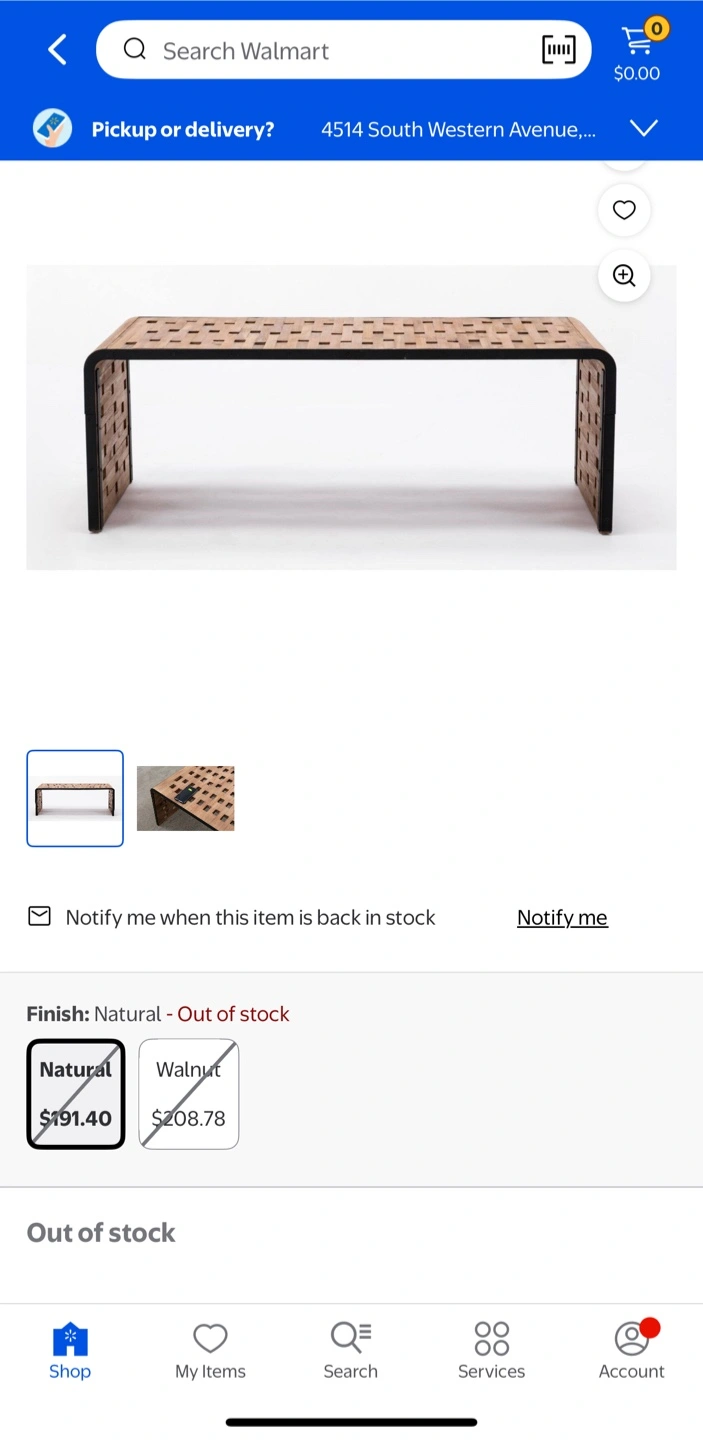
Task: Switch to the Search tab
Action: [x=351, y=1351]
